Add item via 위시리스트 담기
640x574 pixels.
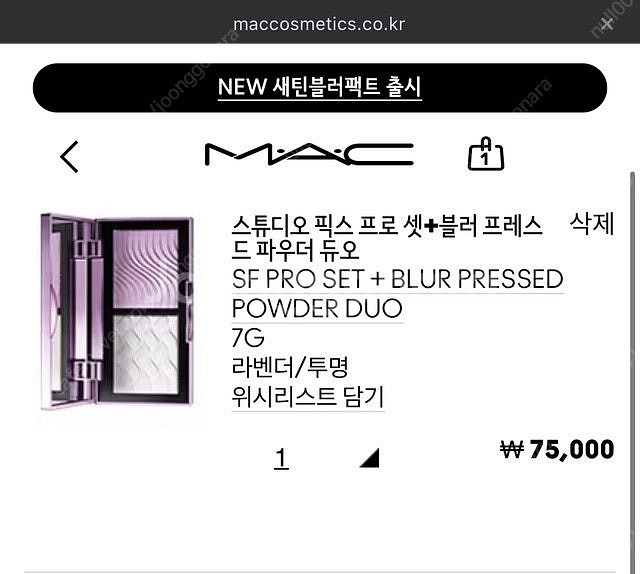click(x=307, y=396)
